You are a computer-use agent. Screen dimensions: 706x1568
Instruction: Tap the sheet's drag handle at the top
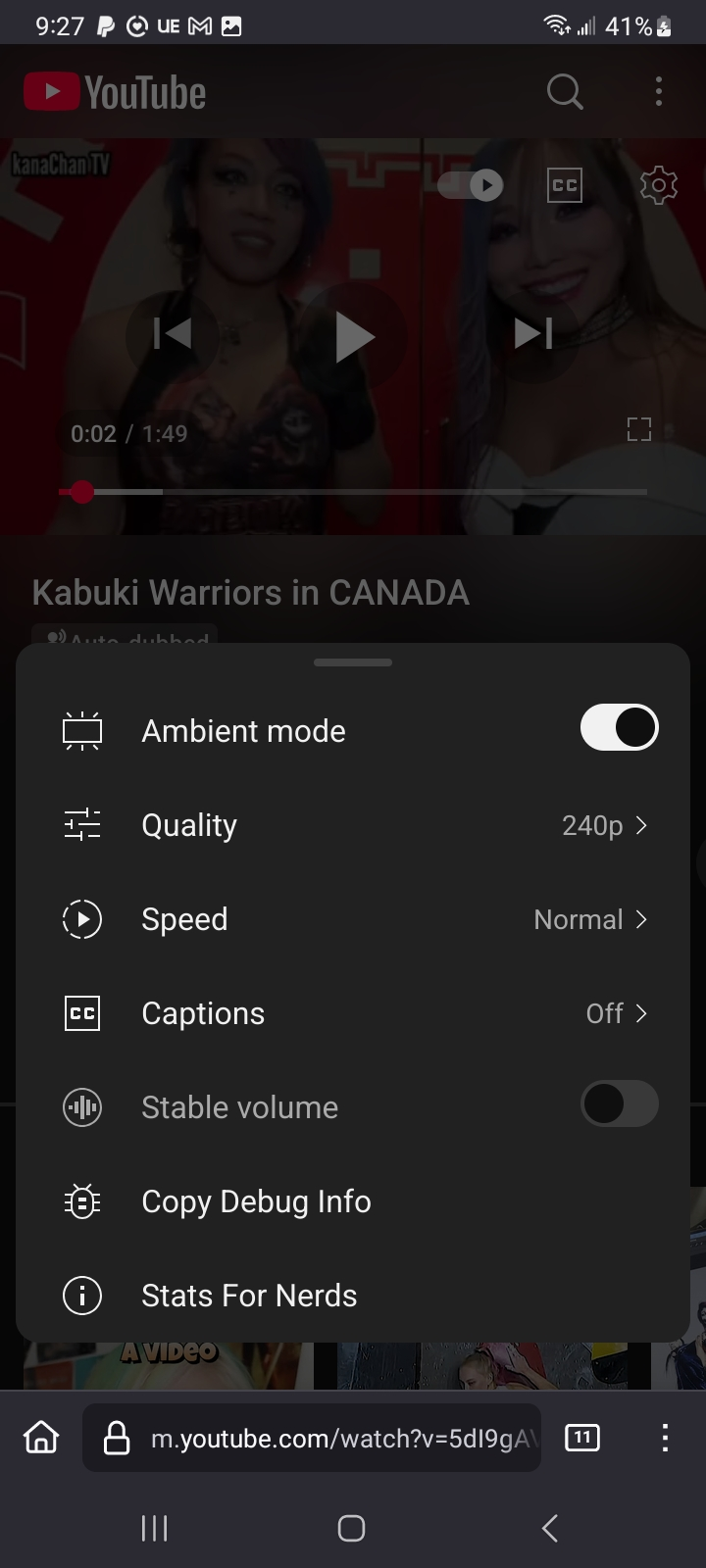353,662
